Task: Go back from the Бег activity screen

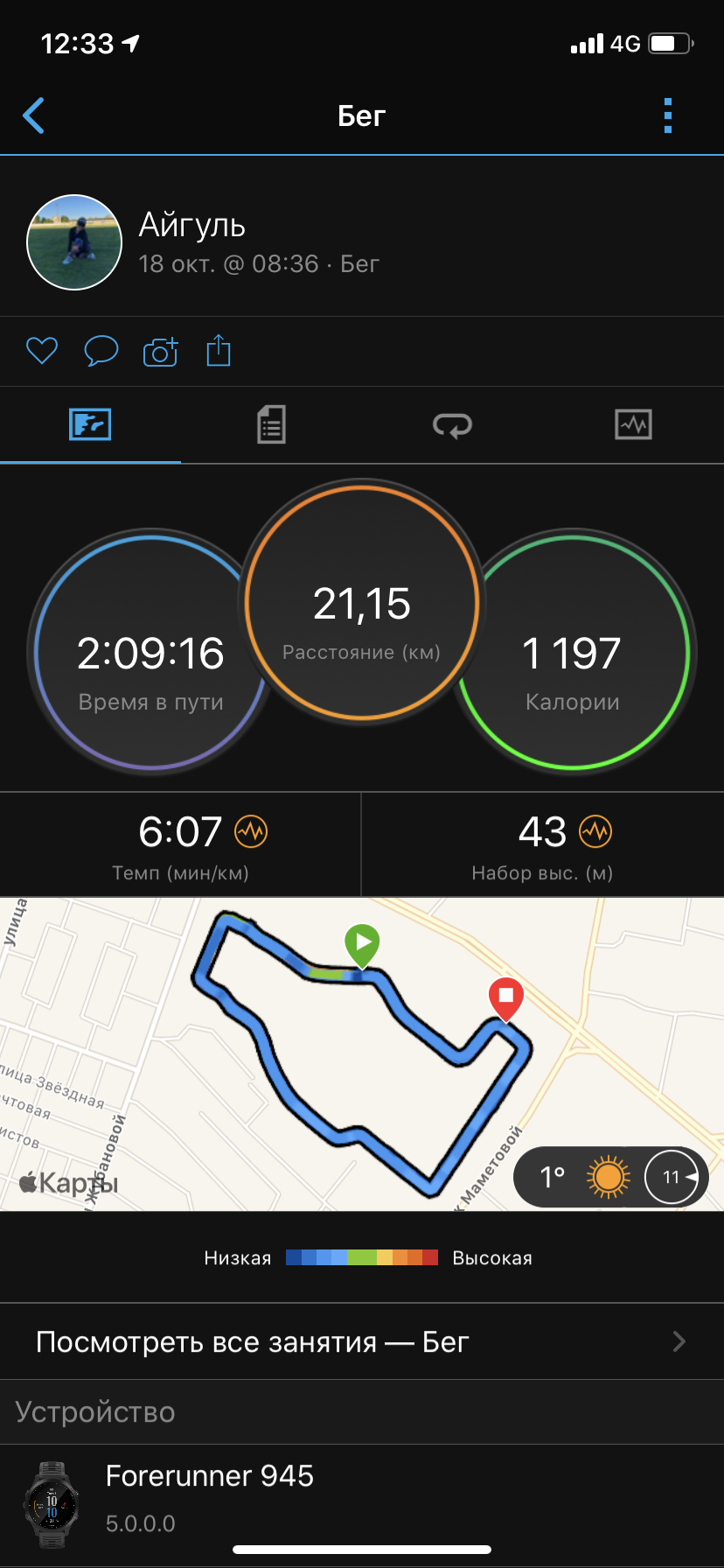Action: (34, 115)
